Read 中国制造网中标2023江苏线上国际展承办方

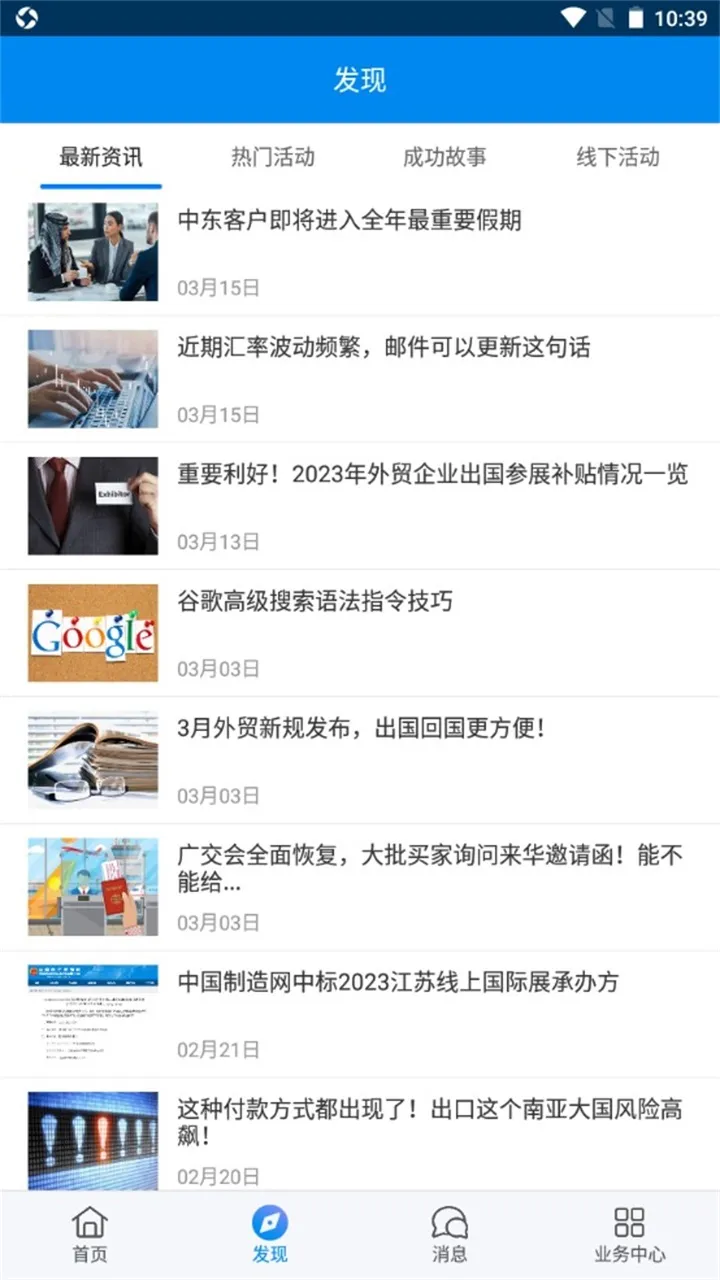pos(398,983)
